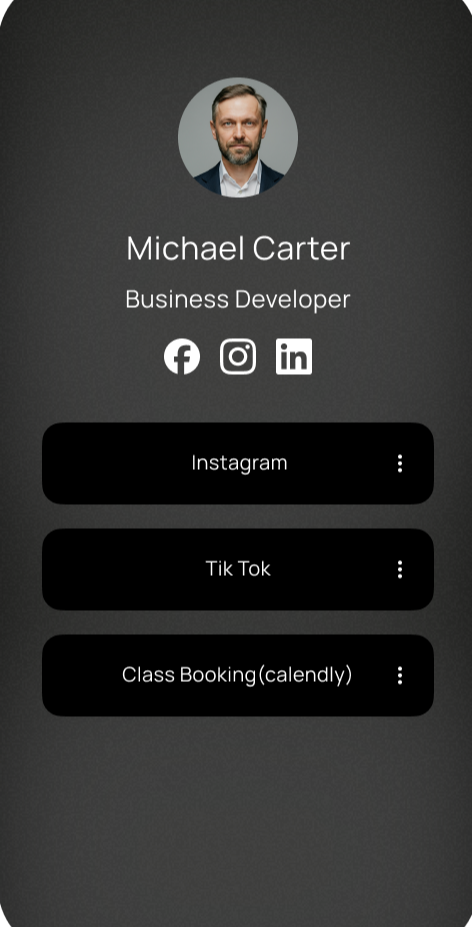Open Class Booking(calendly) link
The image size is (472, 927).
[x=238, y=675]
